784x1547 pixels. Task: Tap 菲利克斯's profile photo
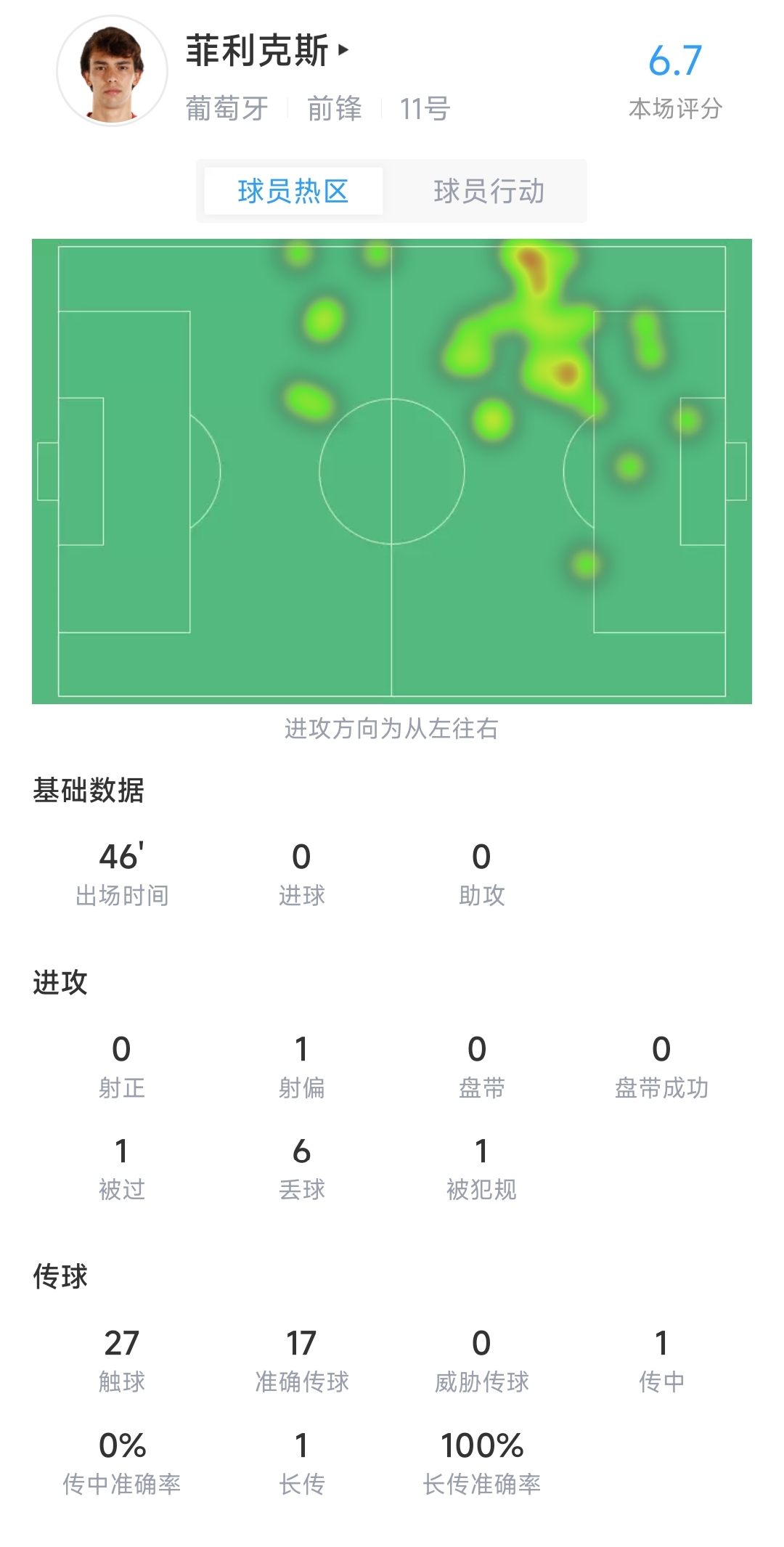(x=113, y=70)
